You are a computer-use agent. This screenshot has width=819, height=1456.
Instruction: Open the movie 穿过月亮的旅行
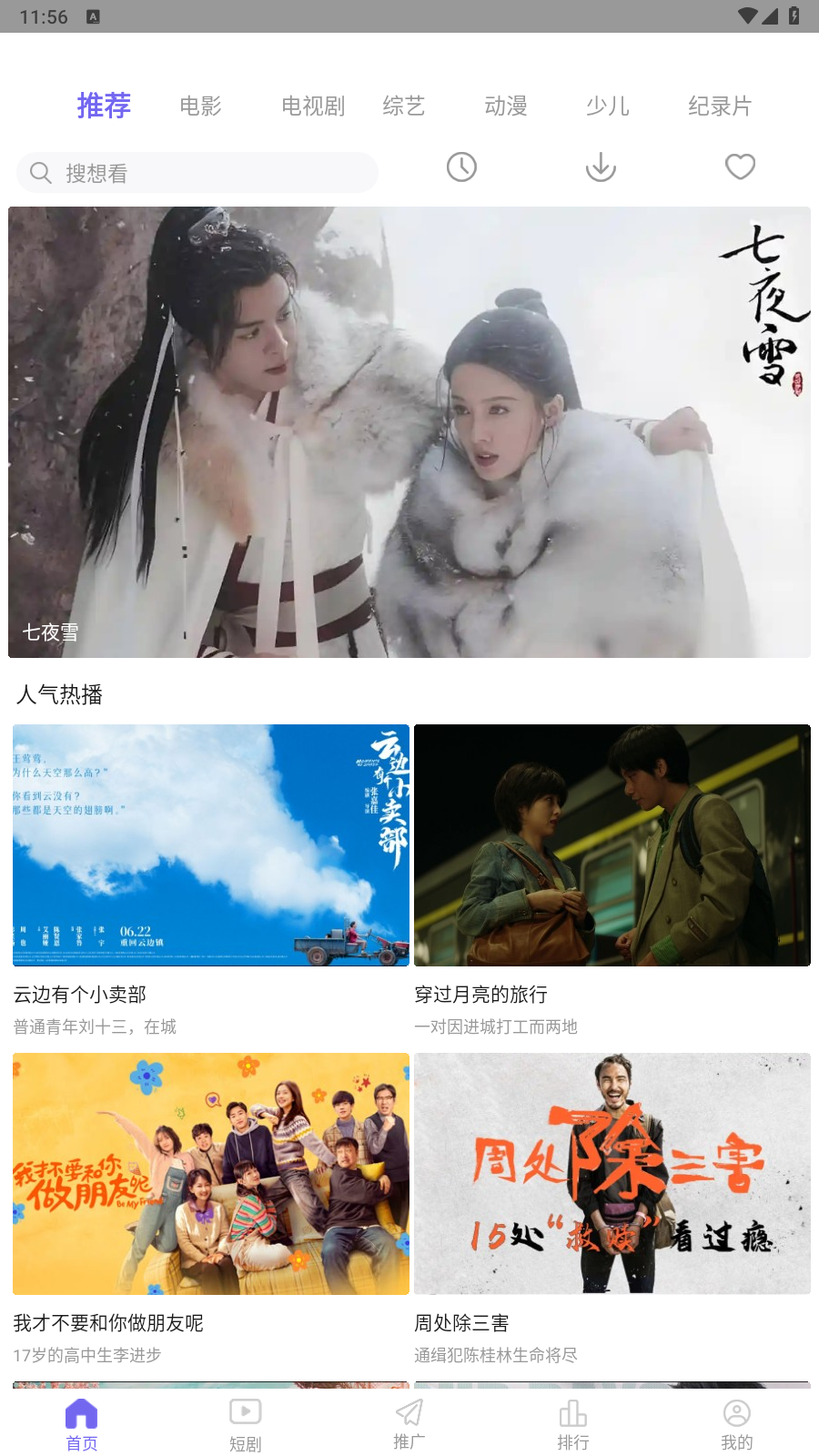[x=612, y=845]
